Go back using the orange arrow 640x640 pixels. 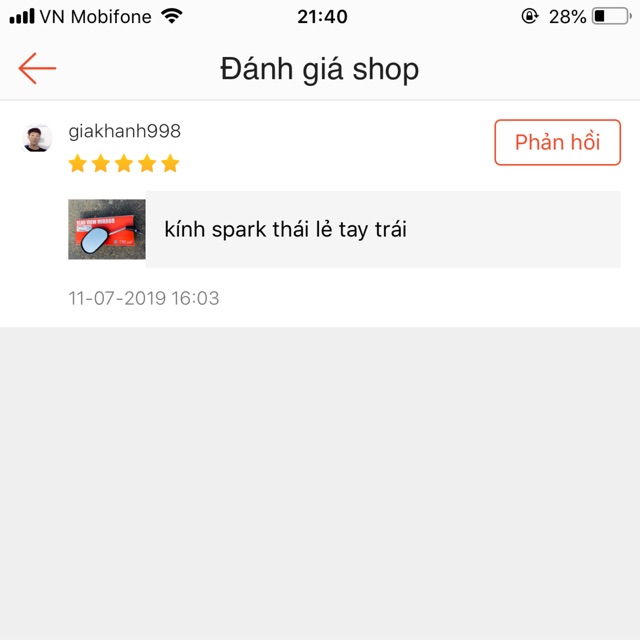(37, 68)
